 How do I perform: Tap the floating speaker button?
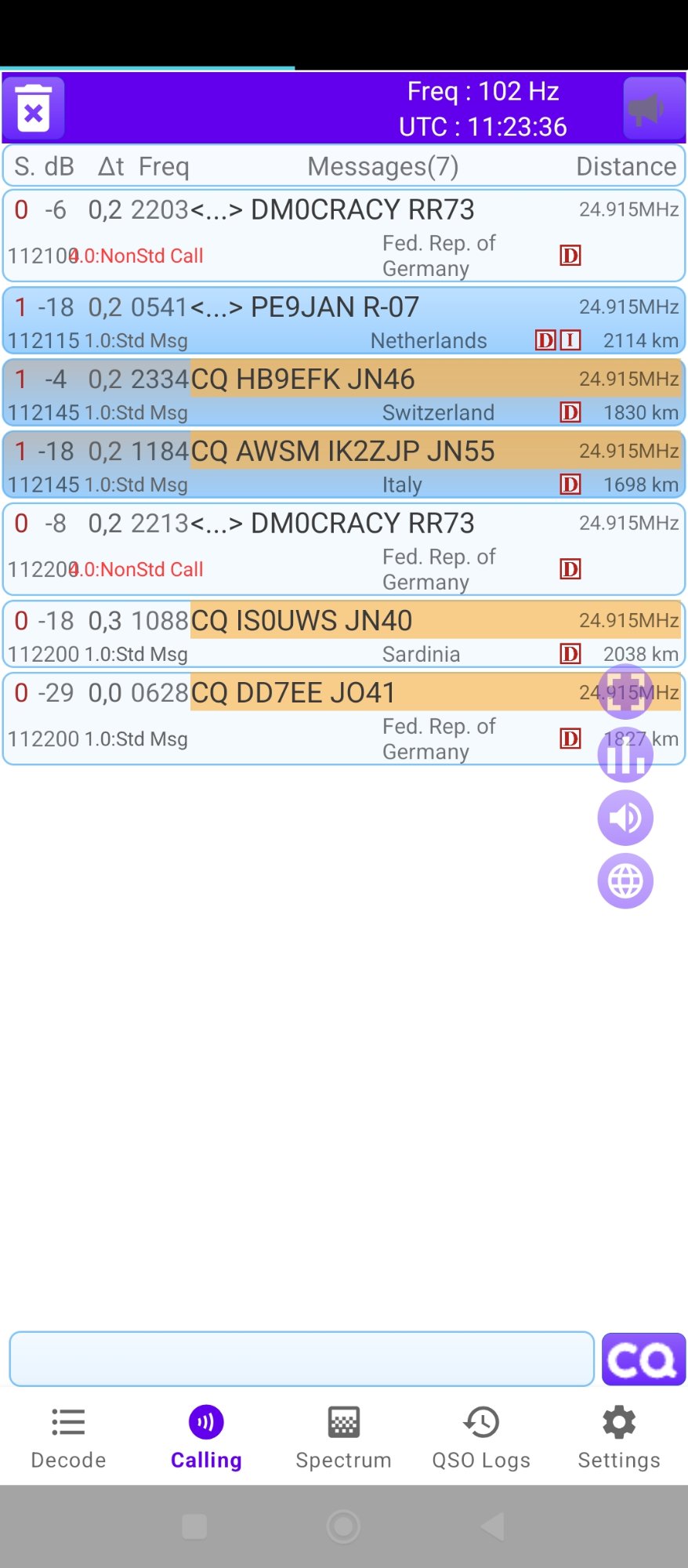point(625,818)
